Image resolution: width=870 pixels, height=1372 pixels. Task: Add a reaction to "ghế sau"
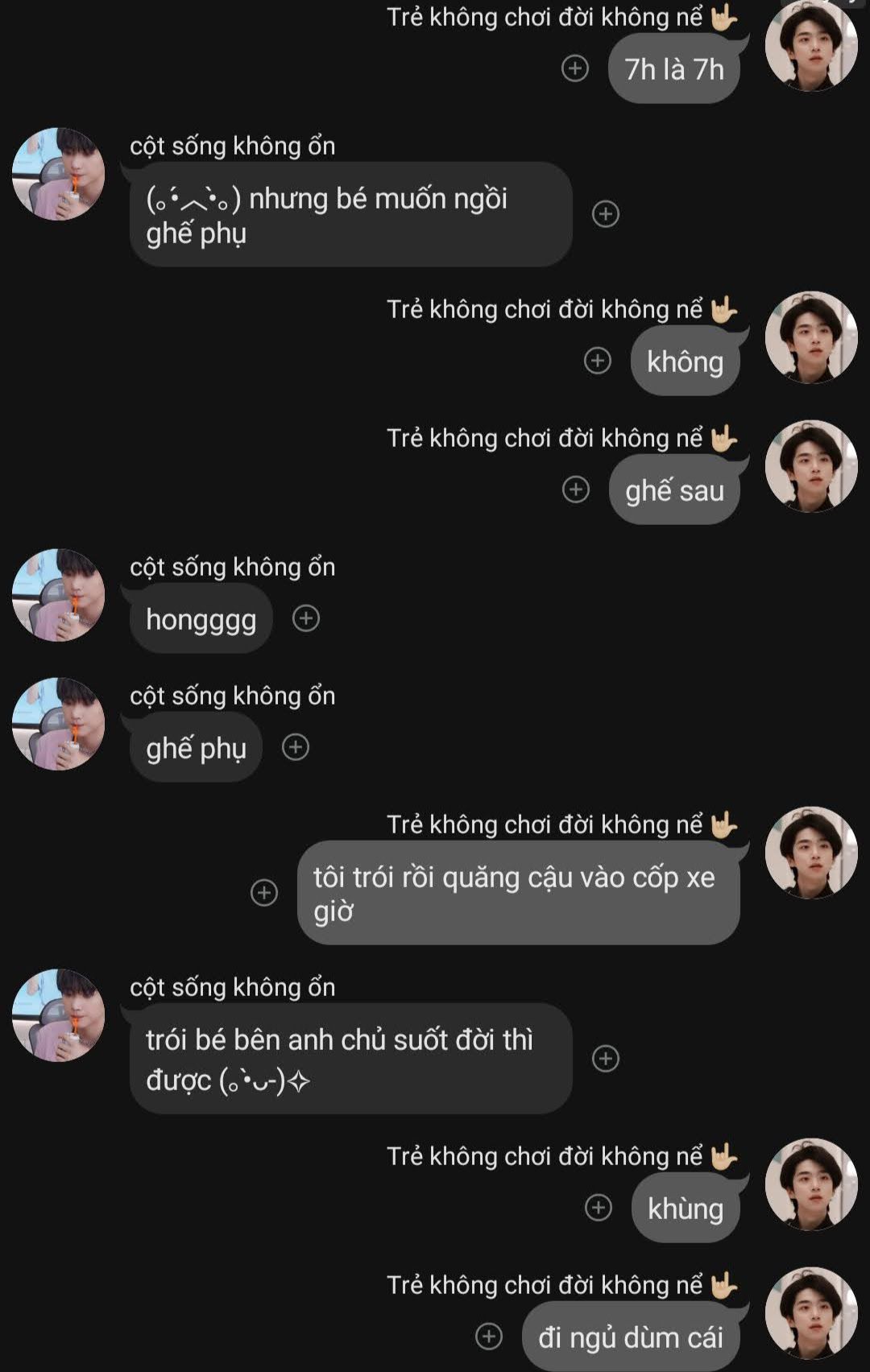click(x=575, y=490)
